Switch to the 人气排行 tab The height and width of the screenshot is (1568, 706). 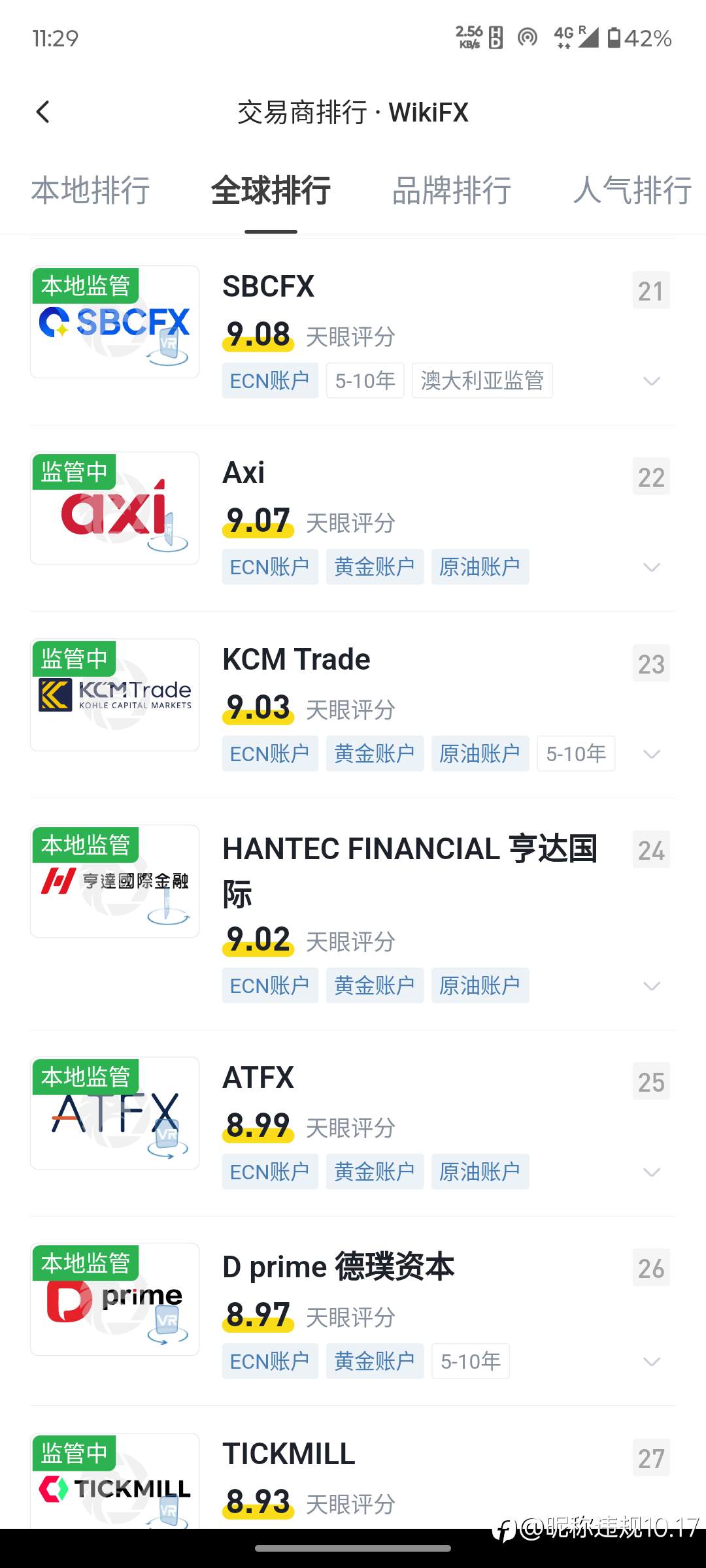[x=633, y=191]
